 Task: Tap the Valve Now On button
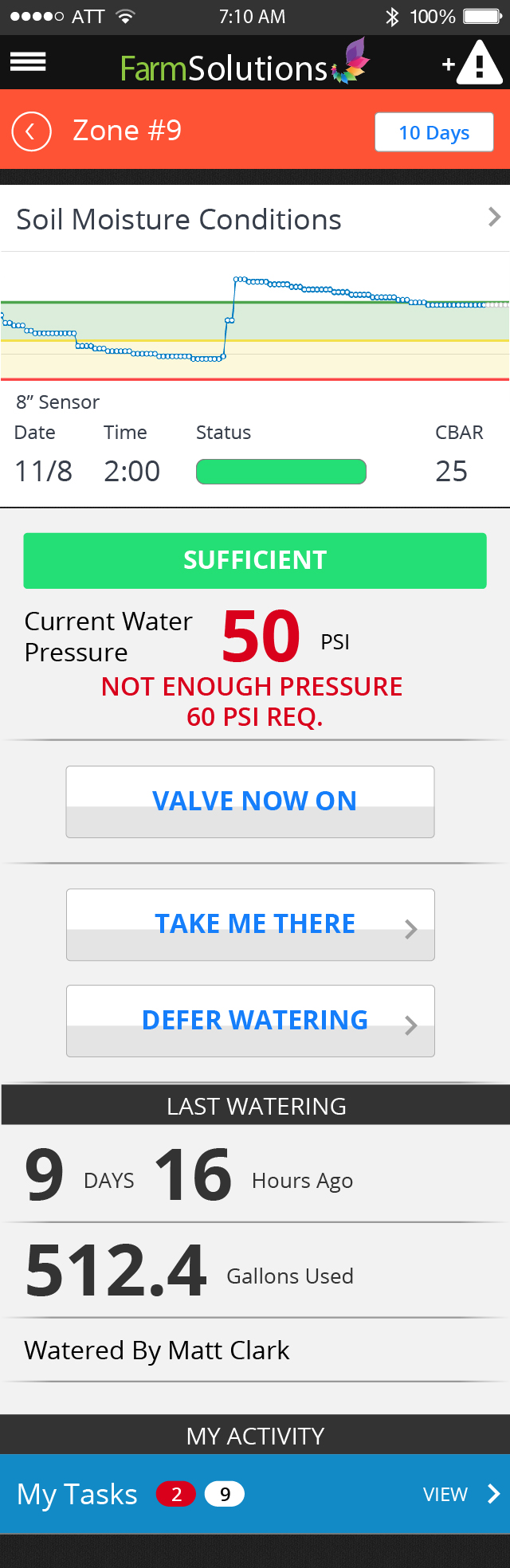[250, 802]
